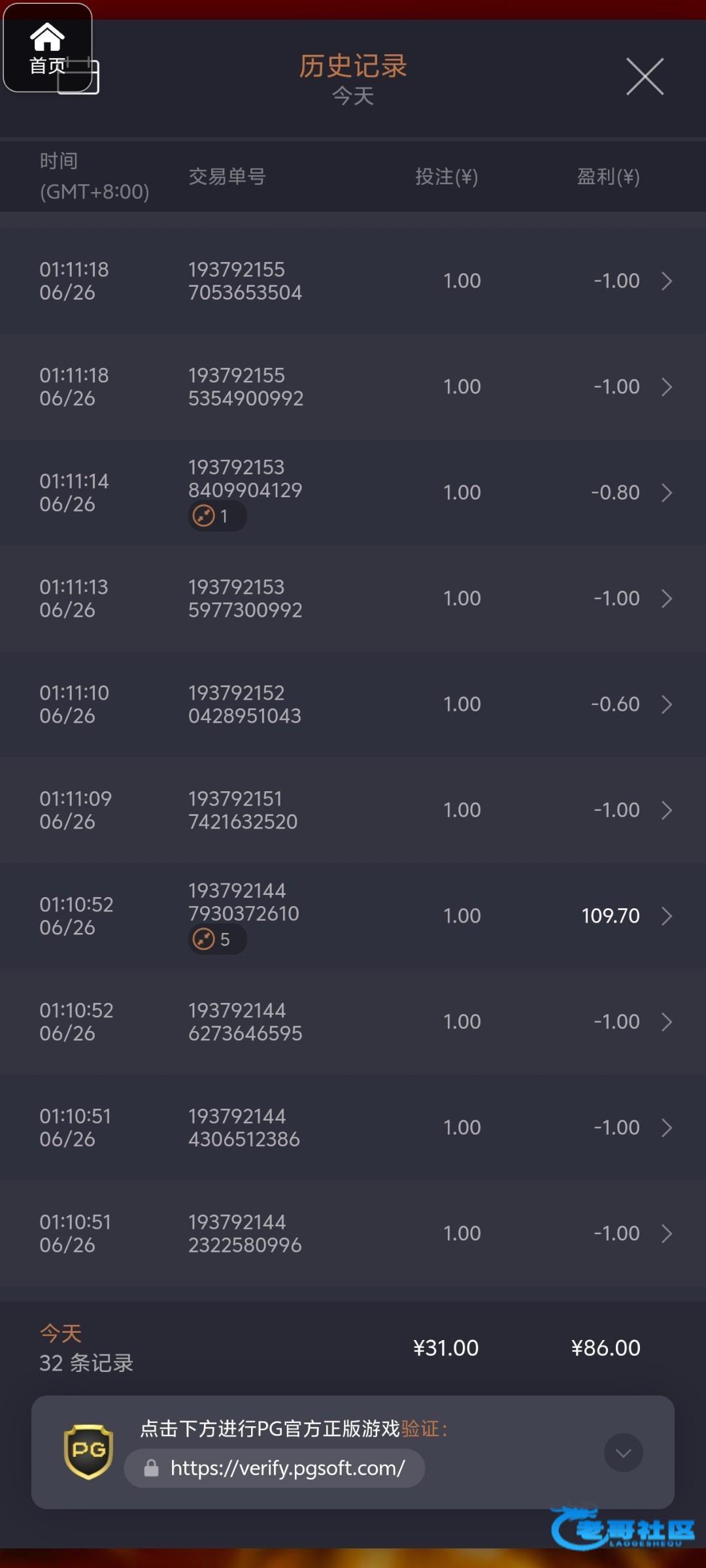Collapse the PG verification banner

tap(623, 1453)
